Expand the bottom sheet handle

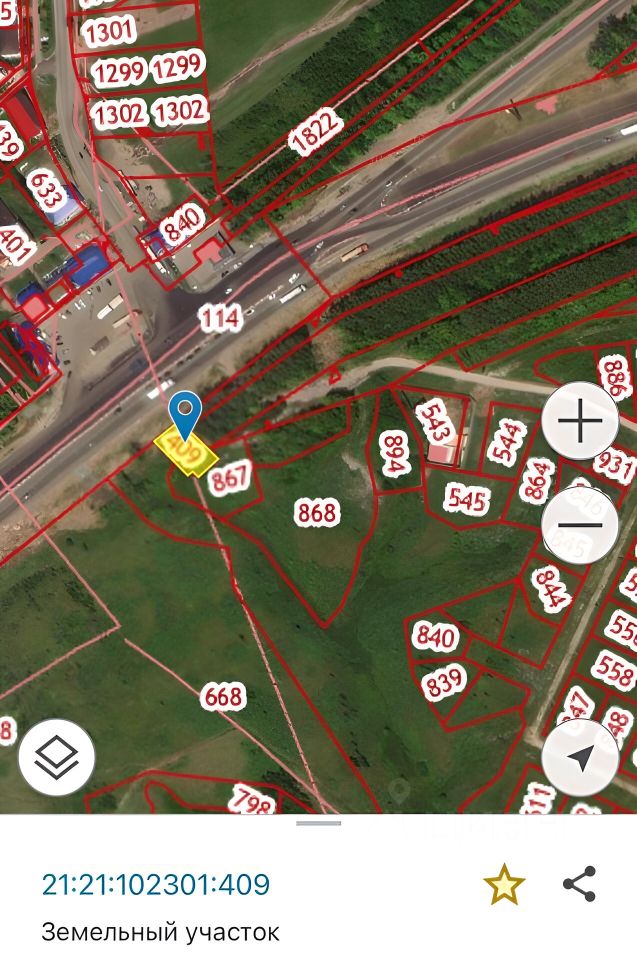(x=318, y=823)
